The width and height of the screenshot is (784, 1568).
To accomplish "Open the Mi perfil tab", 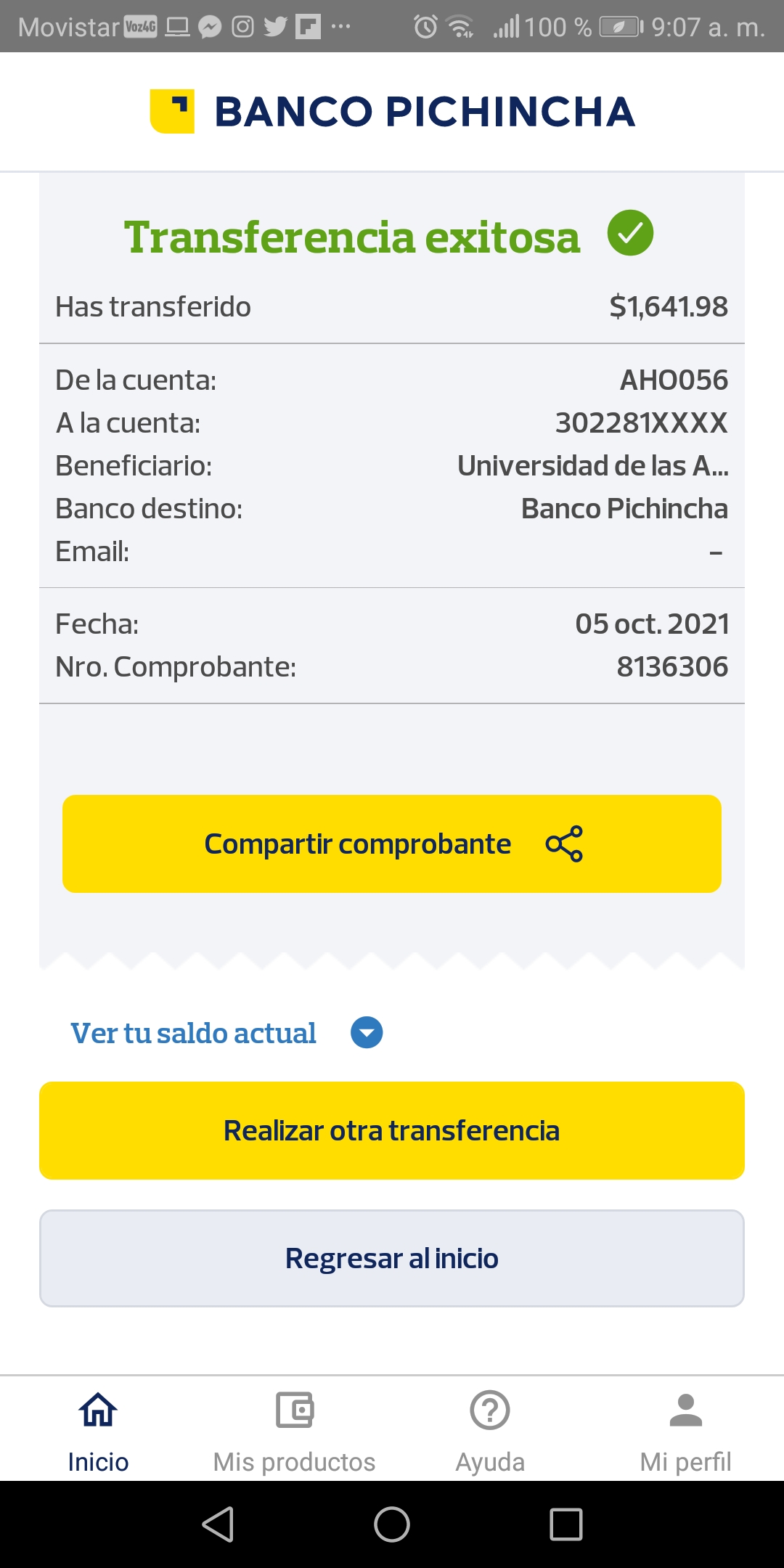I will coord(685,1432).
